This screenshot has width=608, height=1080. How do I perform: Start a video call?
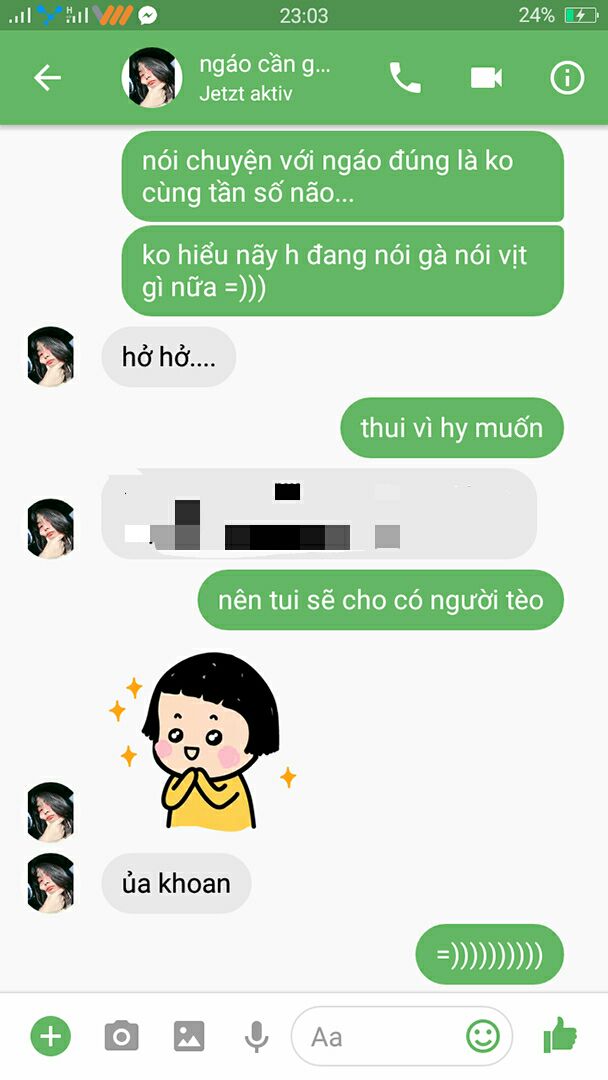pos(486,78)
